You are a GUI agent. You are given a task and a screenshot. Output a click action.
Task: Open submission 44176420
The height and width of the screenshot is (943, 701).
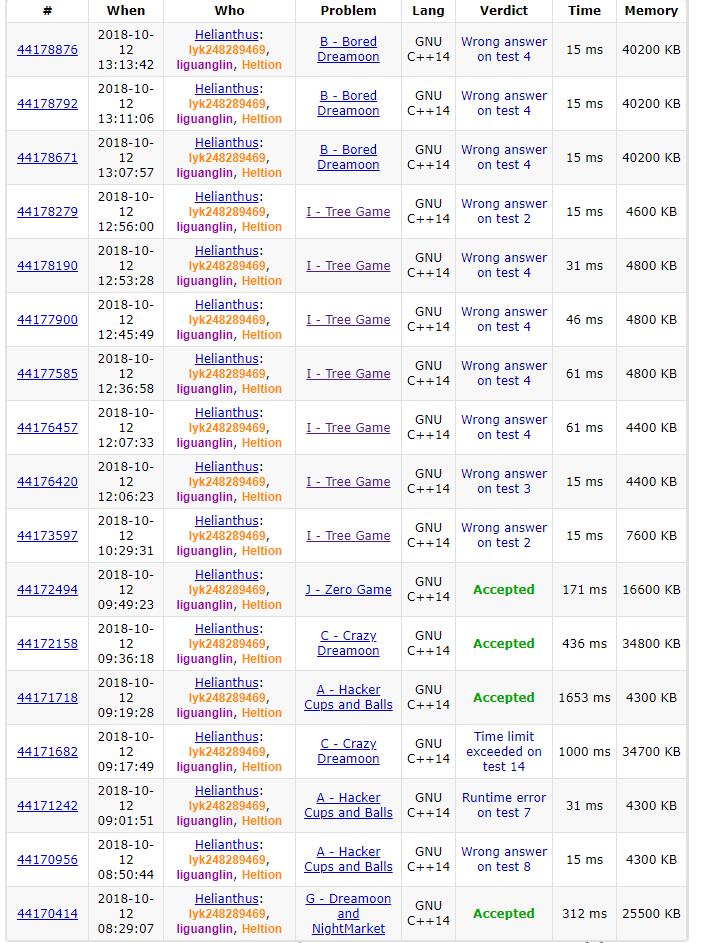47,482
